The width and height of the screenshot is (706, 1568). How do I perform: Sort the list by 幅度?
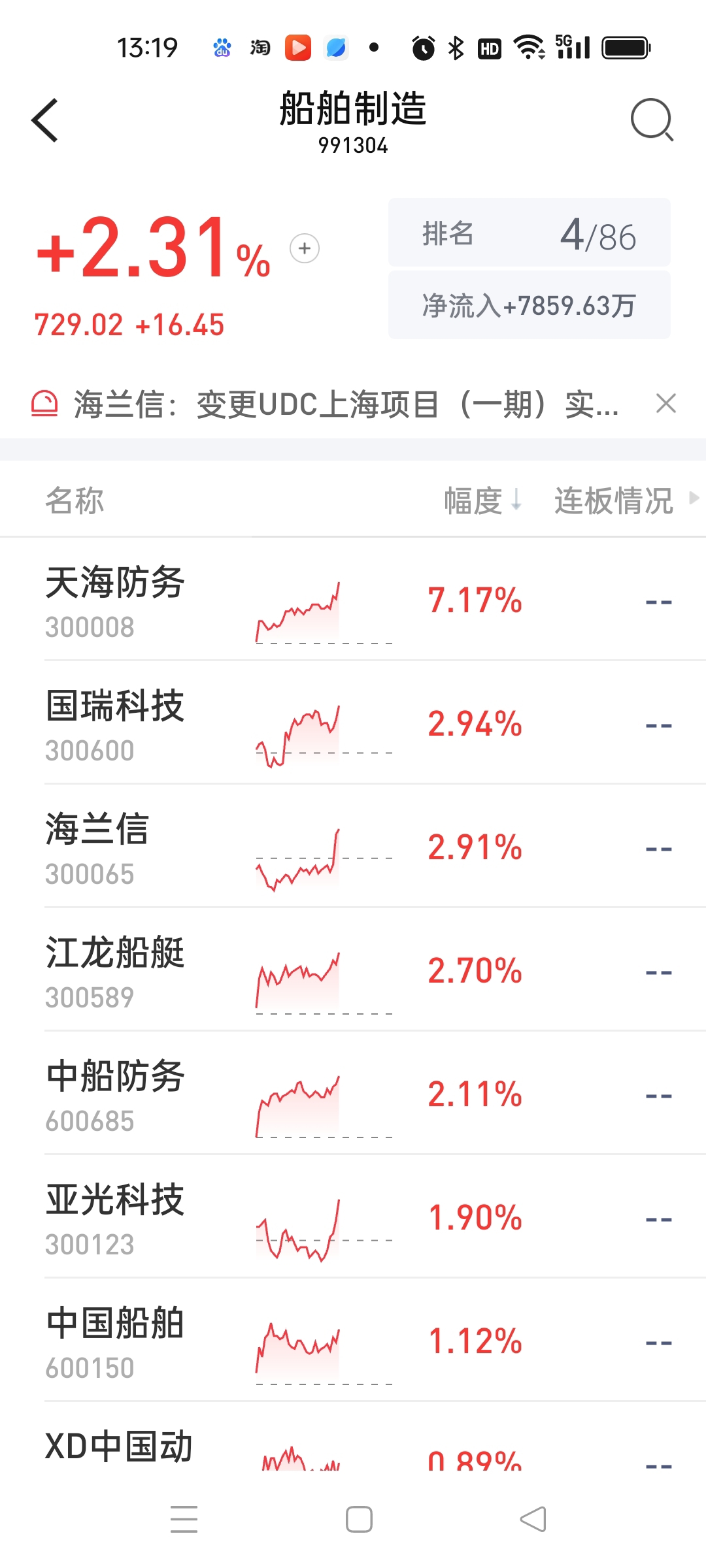(x=483, y=501)
